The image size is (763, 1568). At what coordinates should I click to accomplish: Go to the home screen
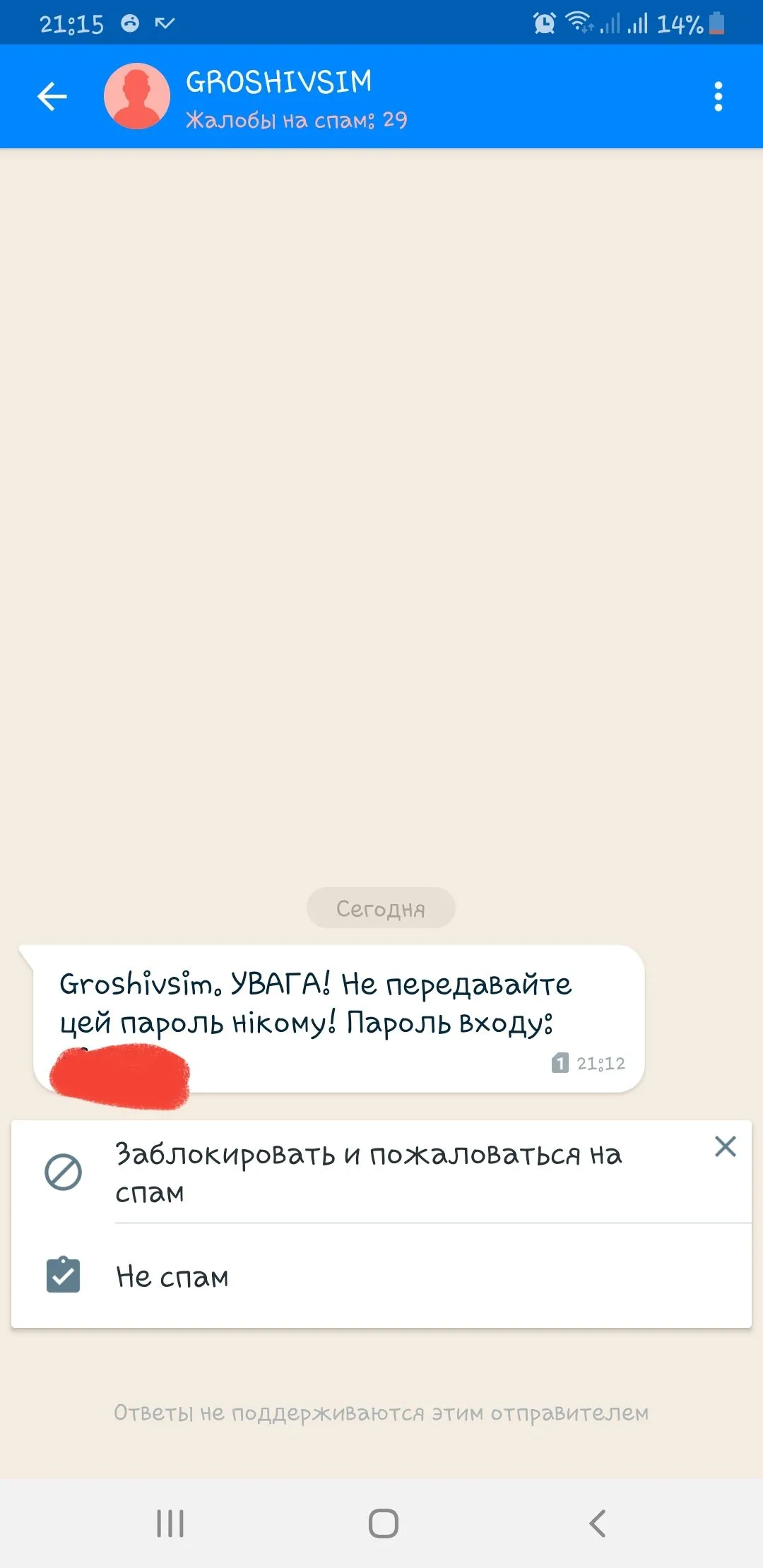(x=383, y=1524)
